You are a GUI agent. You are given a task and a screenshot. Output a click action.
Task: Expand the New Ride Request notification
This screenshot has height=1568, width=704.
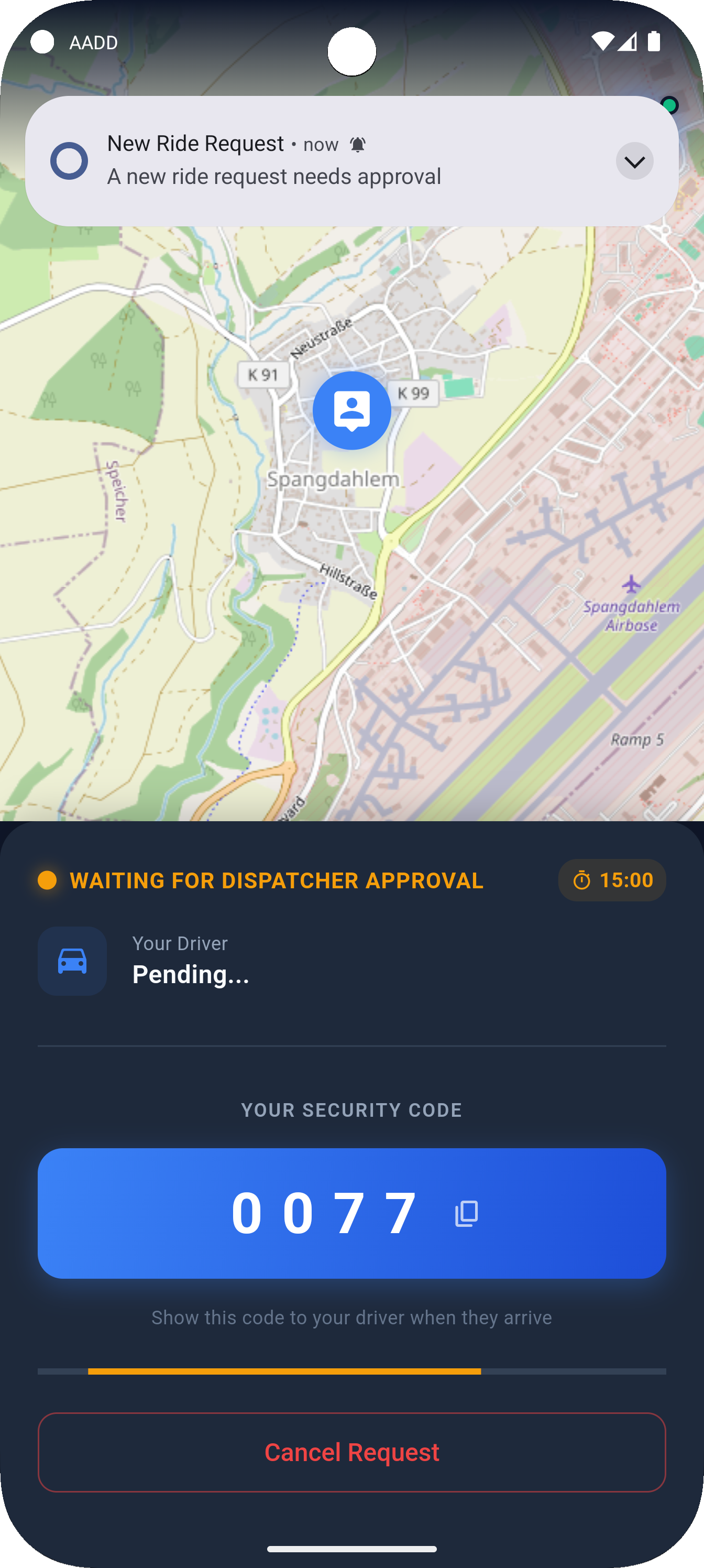[635, 161]
